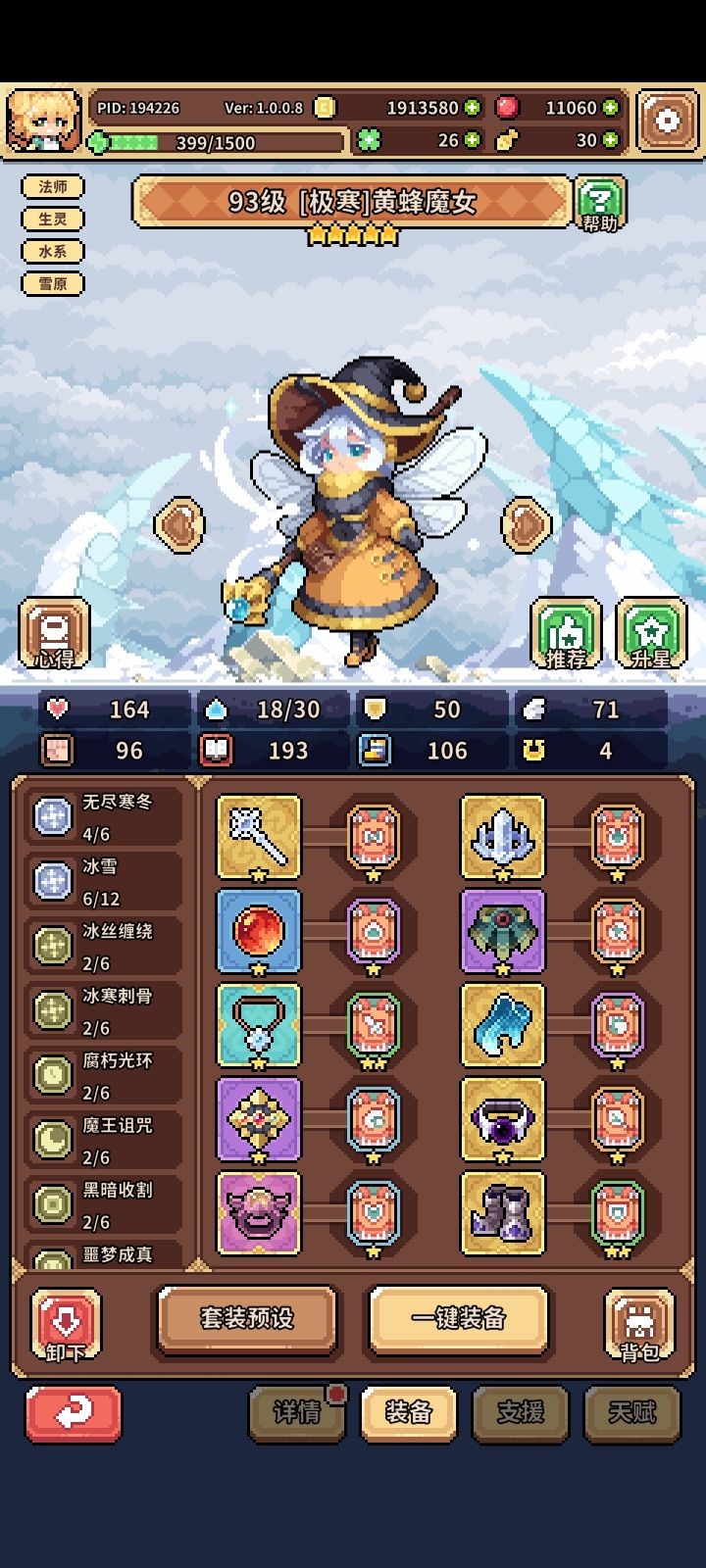Expand the 冰雪 set bonus details

point(103,880)
